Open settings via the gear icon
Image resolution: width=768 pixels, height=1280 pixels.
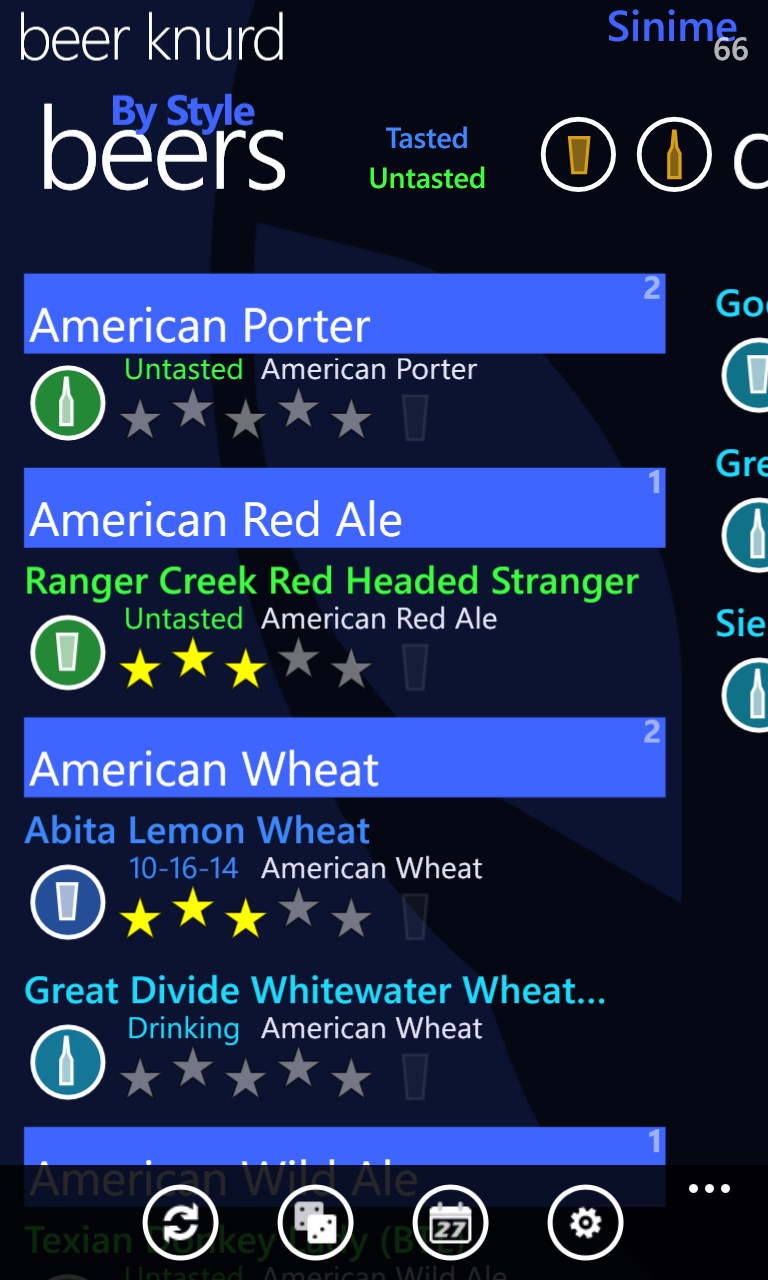(x=586, y=1222)
